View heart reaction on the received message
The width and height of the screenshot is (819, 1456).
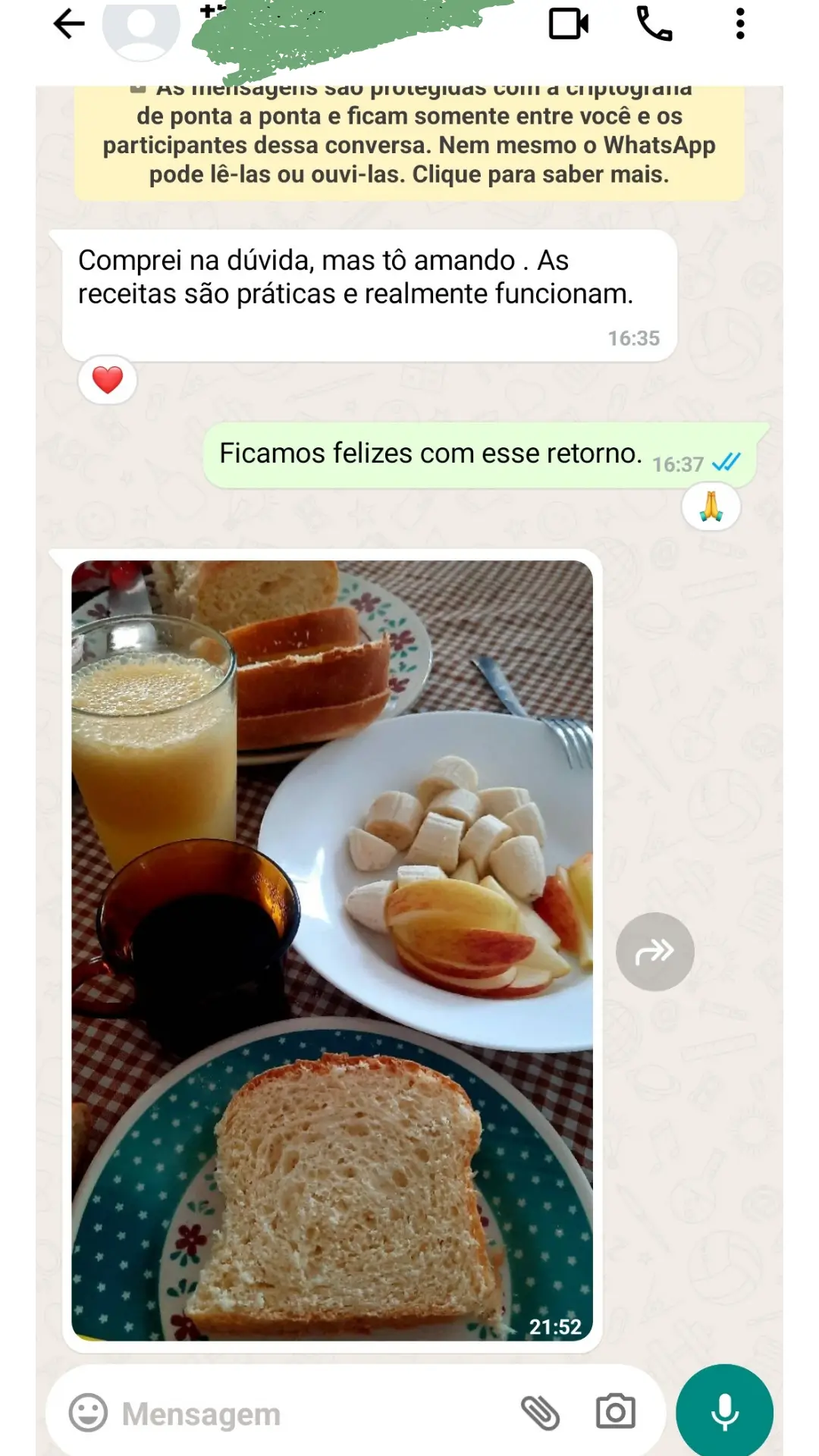pos(108,379)
